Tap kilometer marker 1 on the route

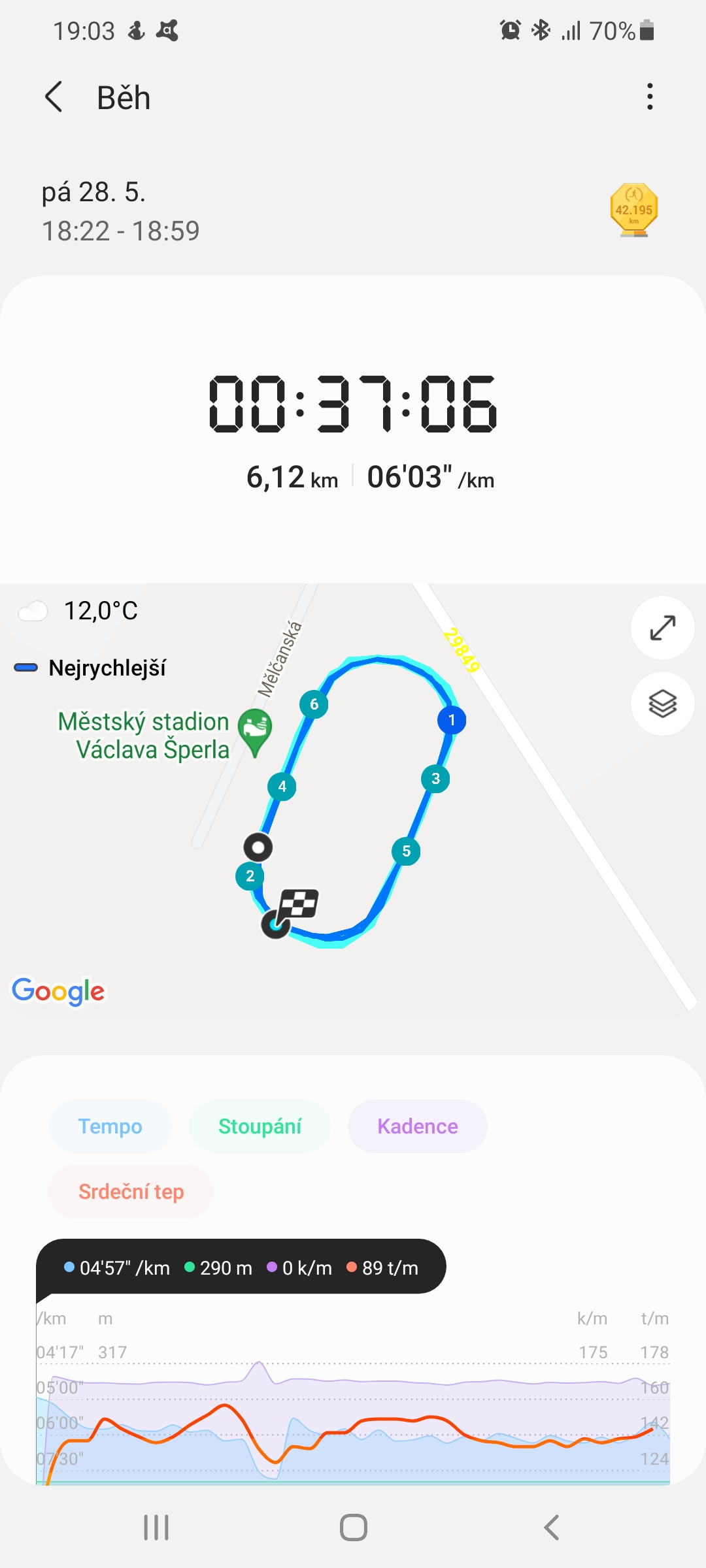pyautogui.click(x=451, y=720)
